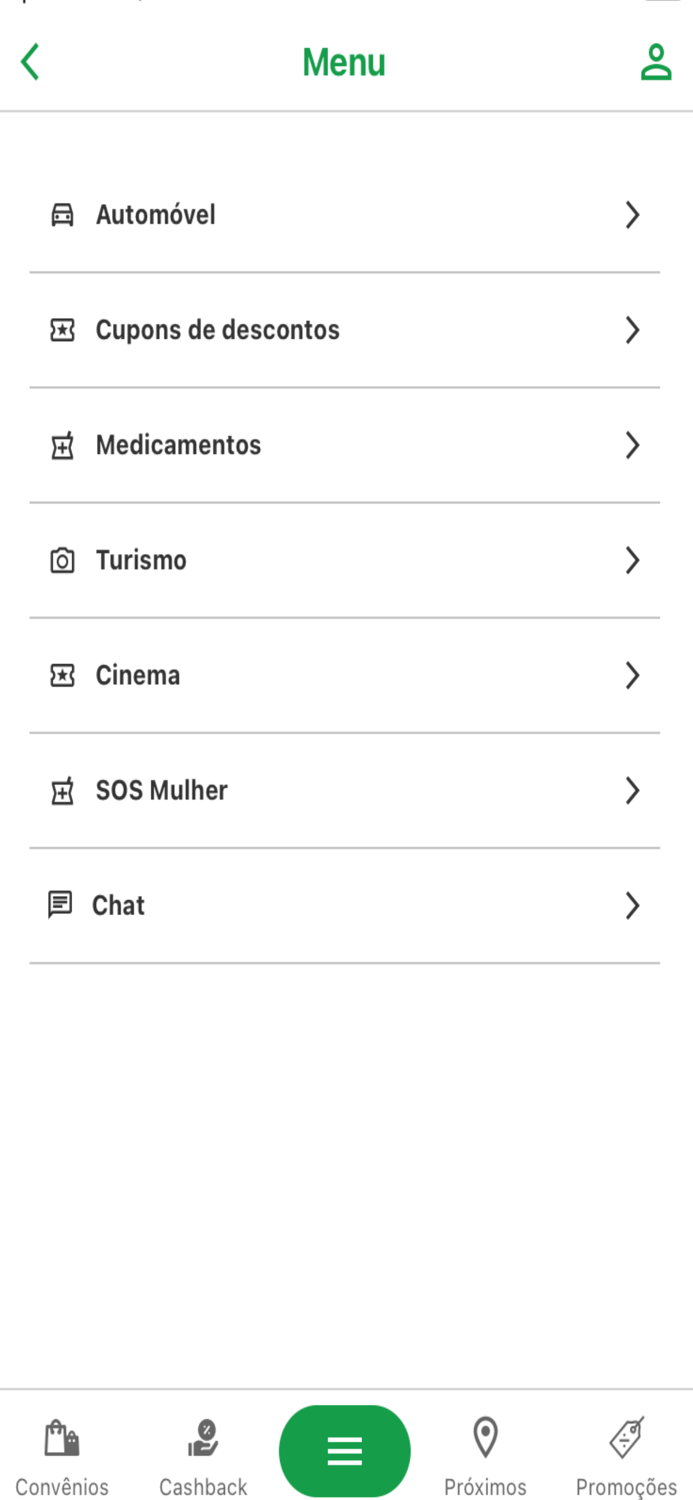Tap the green hamburger menu button
The image size is (693, 1500).
coord(345,1451)
